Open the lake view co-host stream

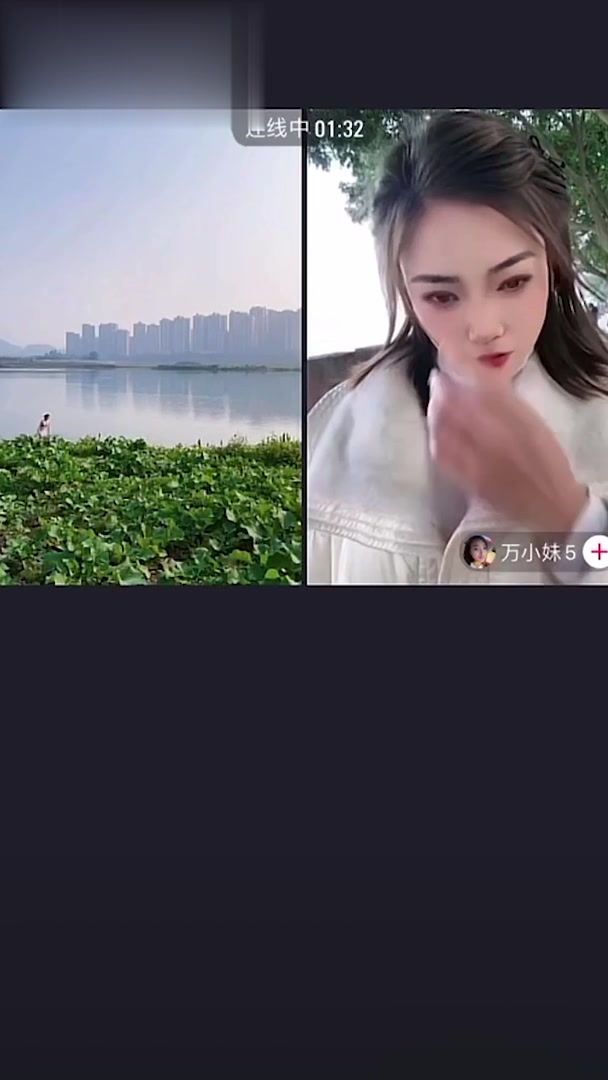pyautogui.click(x=150, y=347)
